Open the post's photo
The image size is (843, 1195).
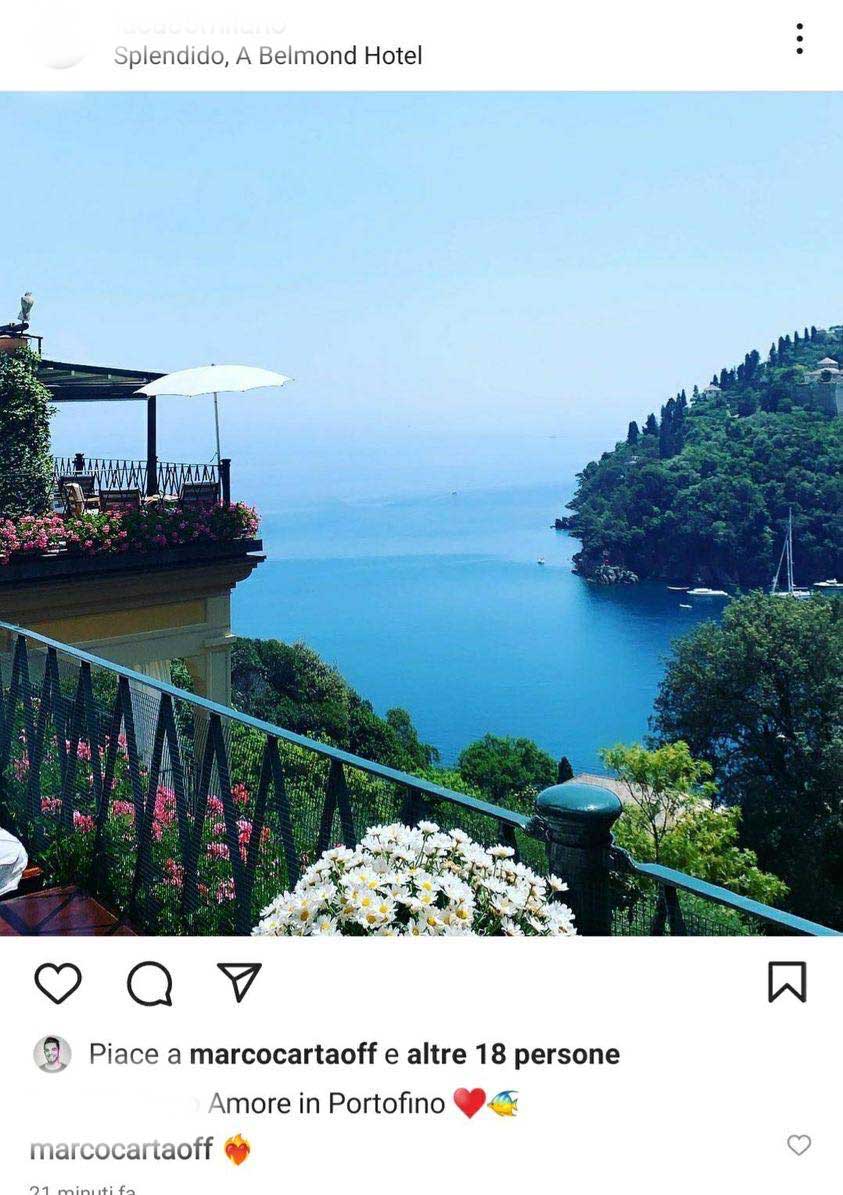tap(421, 513)
